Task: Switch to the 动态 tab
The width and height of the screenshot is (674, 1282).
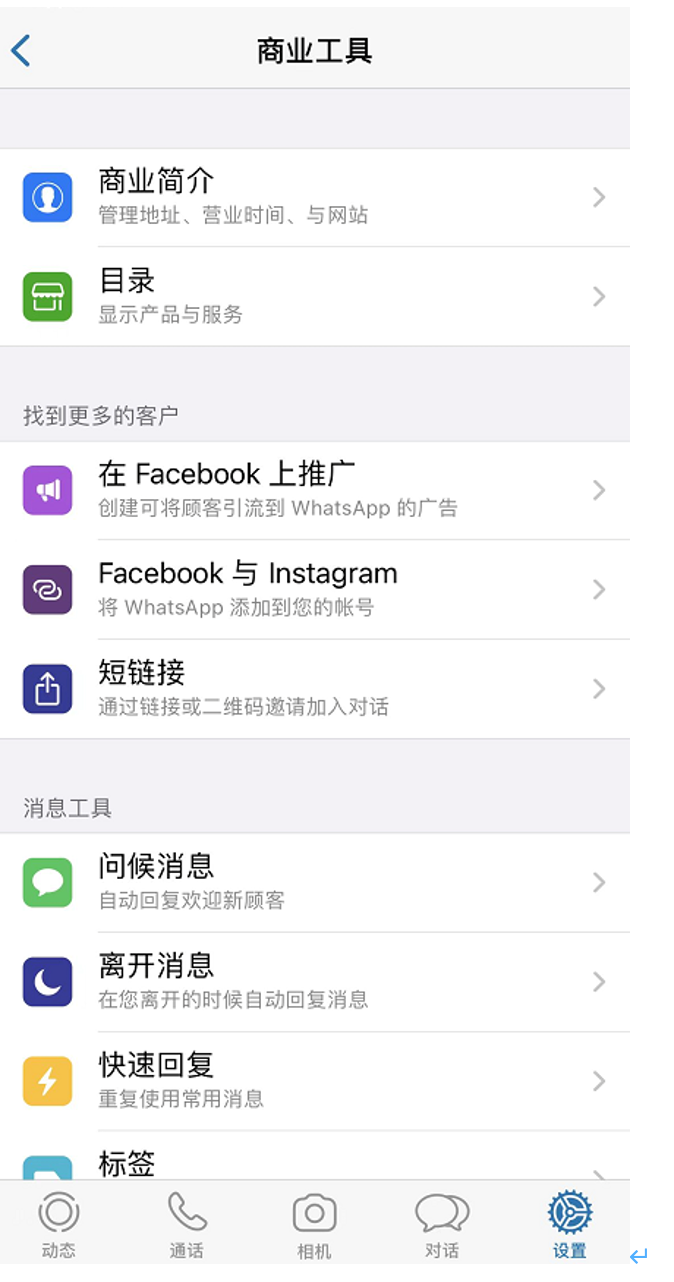Action: (x=58, y=1226)
